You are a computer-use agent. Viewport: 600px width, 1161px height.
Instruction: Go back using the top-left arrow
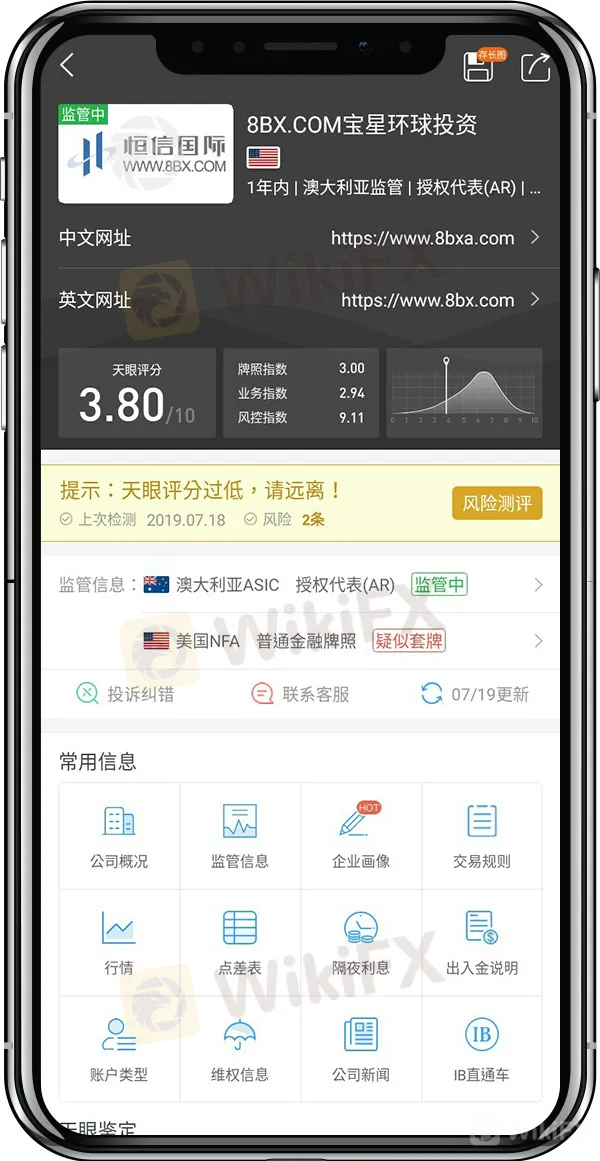point(67,66)
